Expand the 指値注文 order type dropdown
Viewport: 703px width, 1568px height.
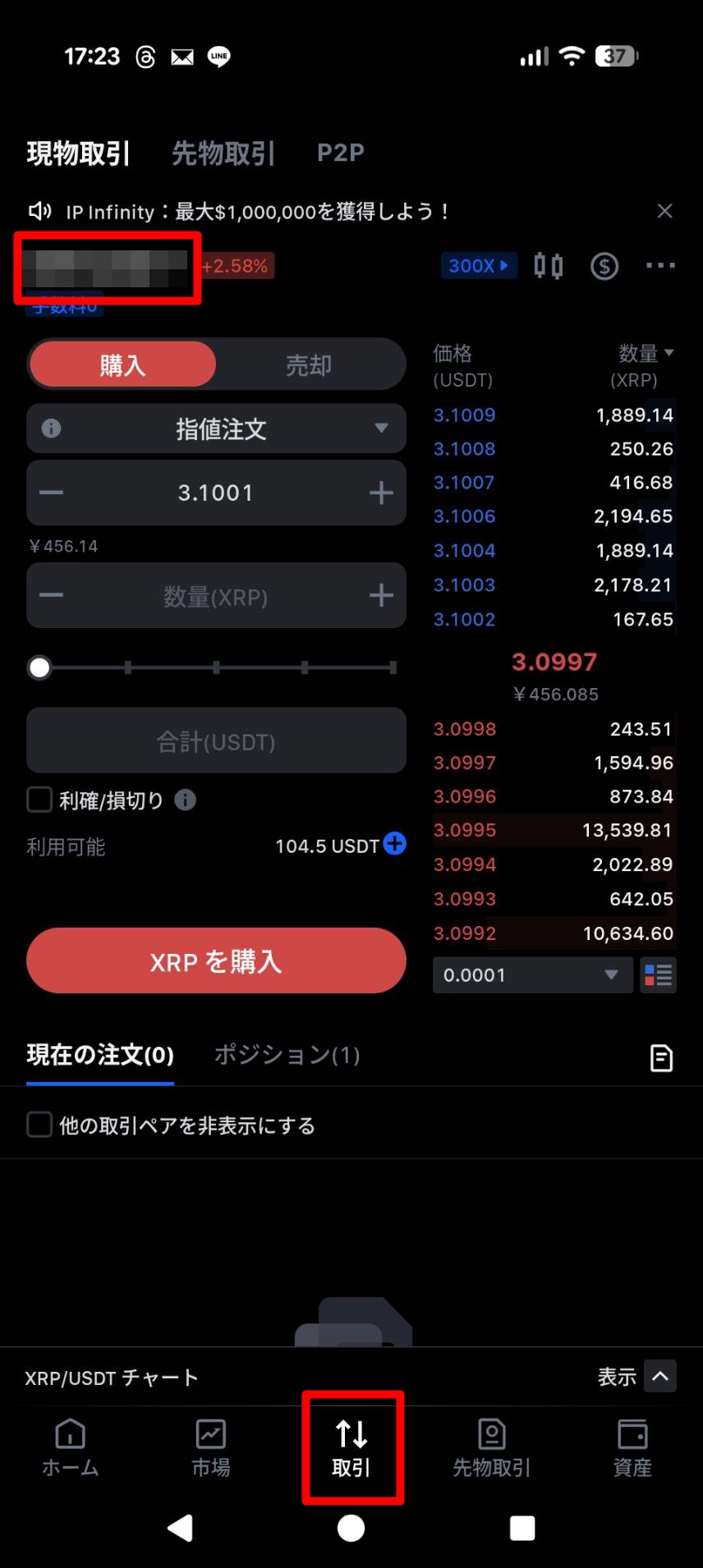pos(381,429)
